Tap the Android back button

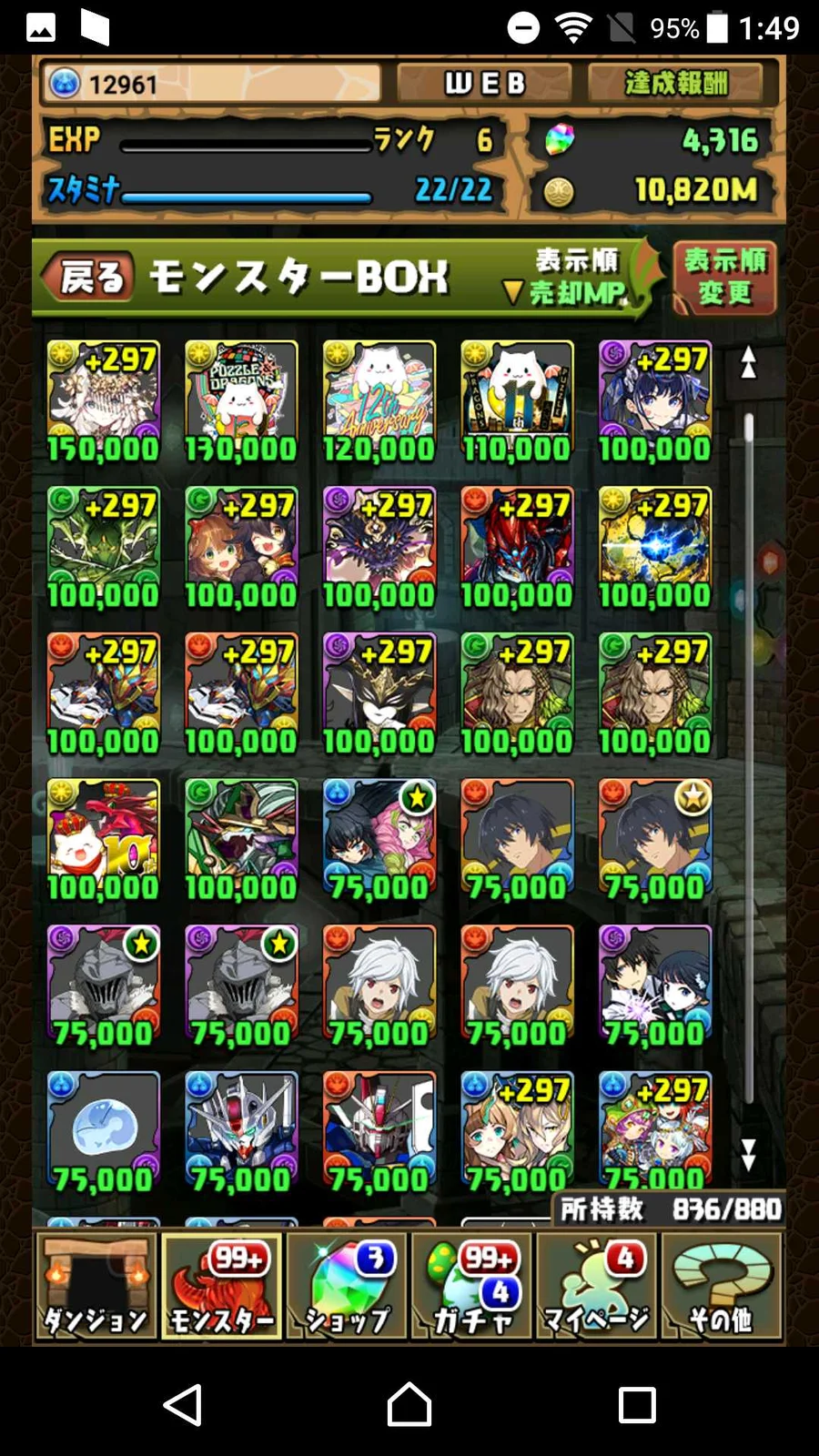[182, 1404]
